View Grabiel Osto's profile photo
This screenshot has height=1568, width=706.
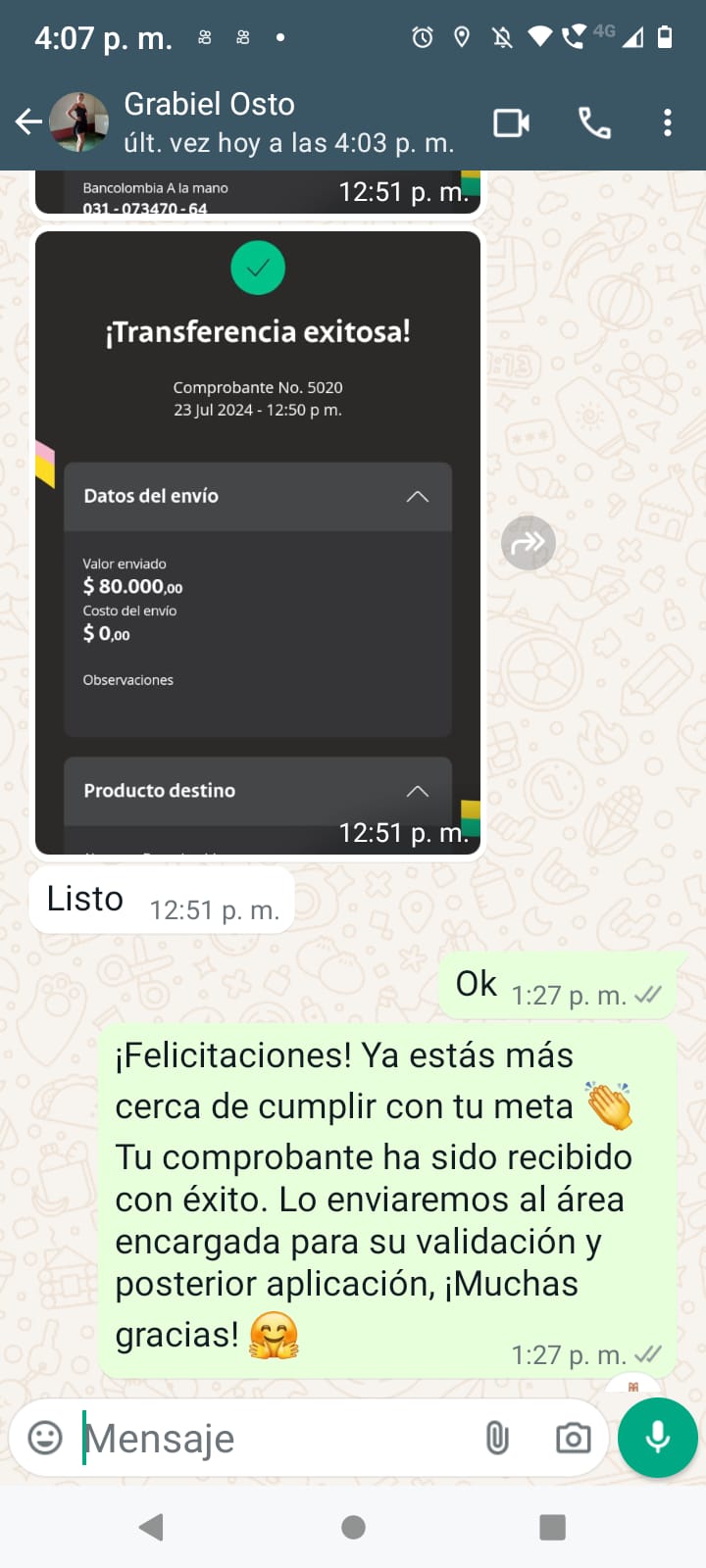pos(78,122)
